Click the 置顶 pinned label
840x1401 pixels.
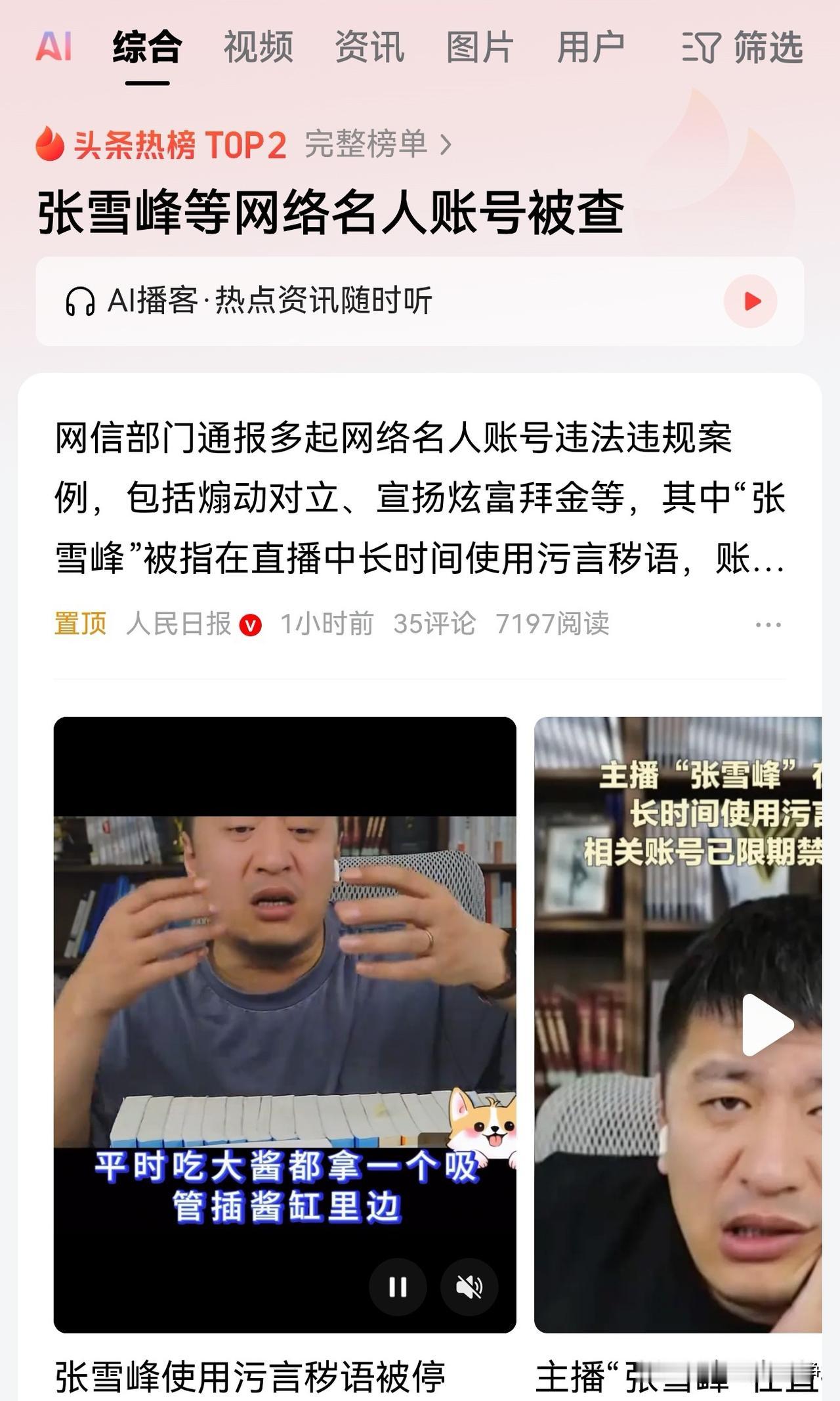[79, 624]
